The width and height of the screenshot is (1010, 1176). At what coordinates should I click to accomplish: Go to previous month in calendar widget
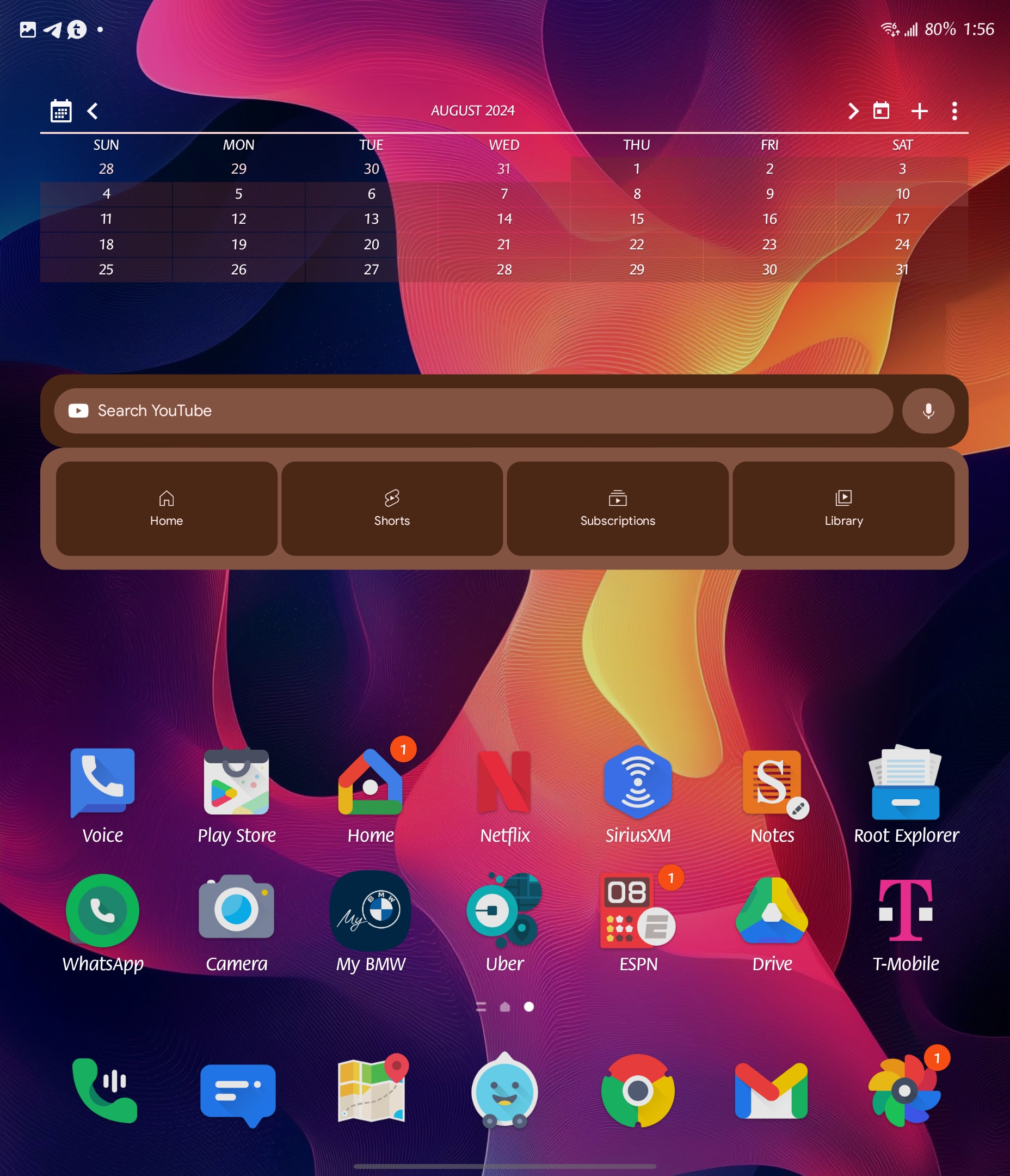[93, 111]
